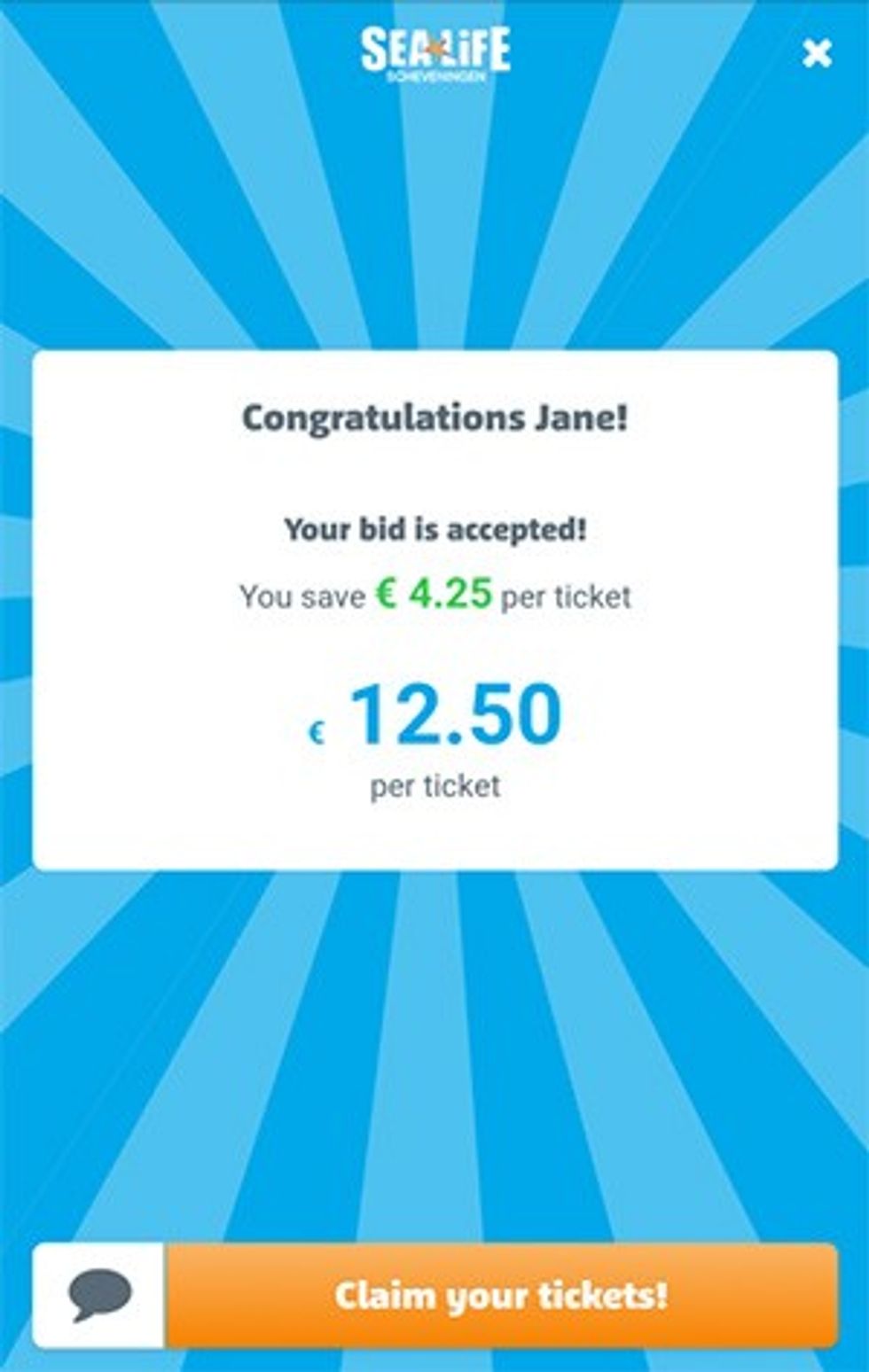Claim your tickets
The image size is (869, 1372).
502,1296
